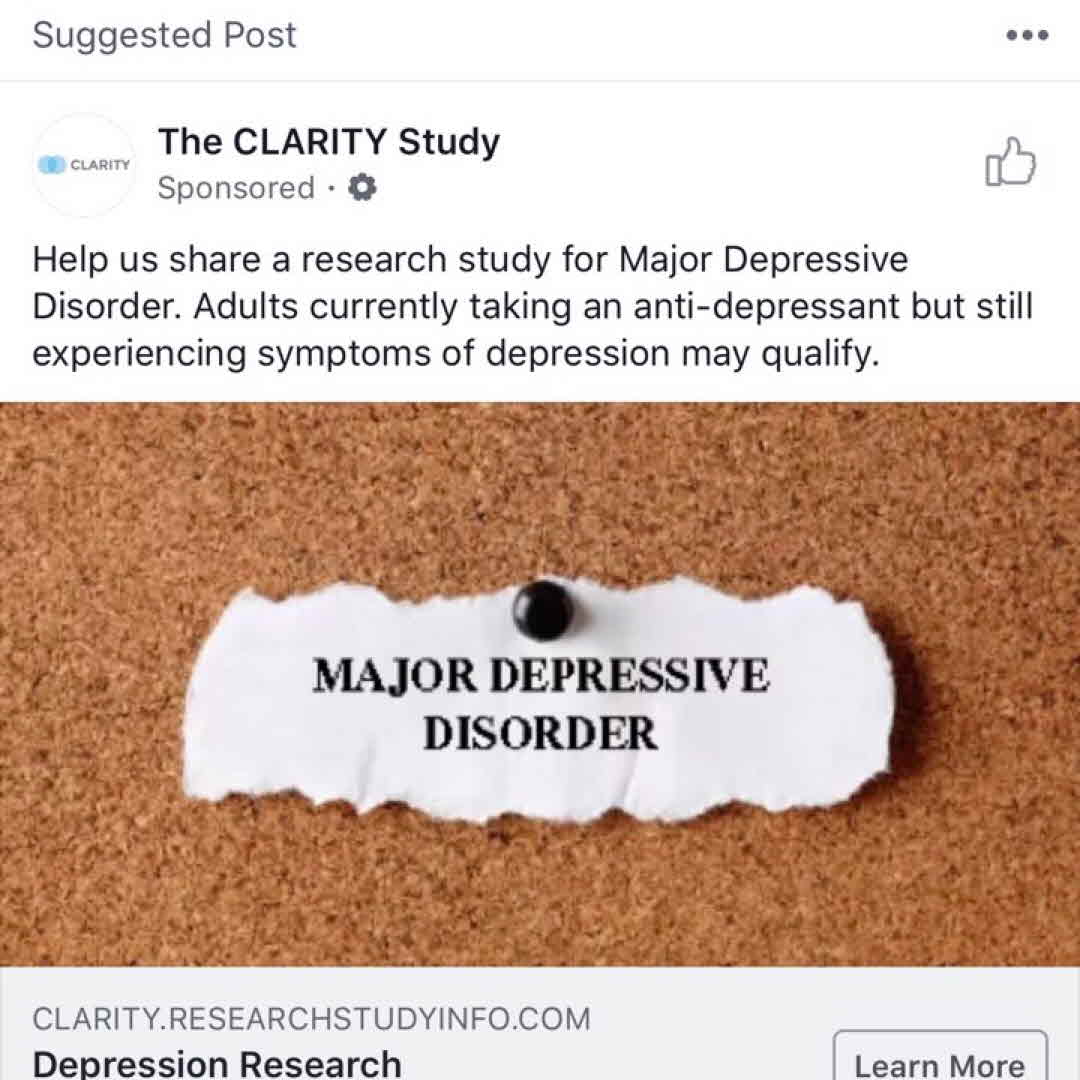1080x1080 pixels.
Task: Open The CLARITY Study page name
Action: (x=328, y=142)
